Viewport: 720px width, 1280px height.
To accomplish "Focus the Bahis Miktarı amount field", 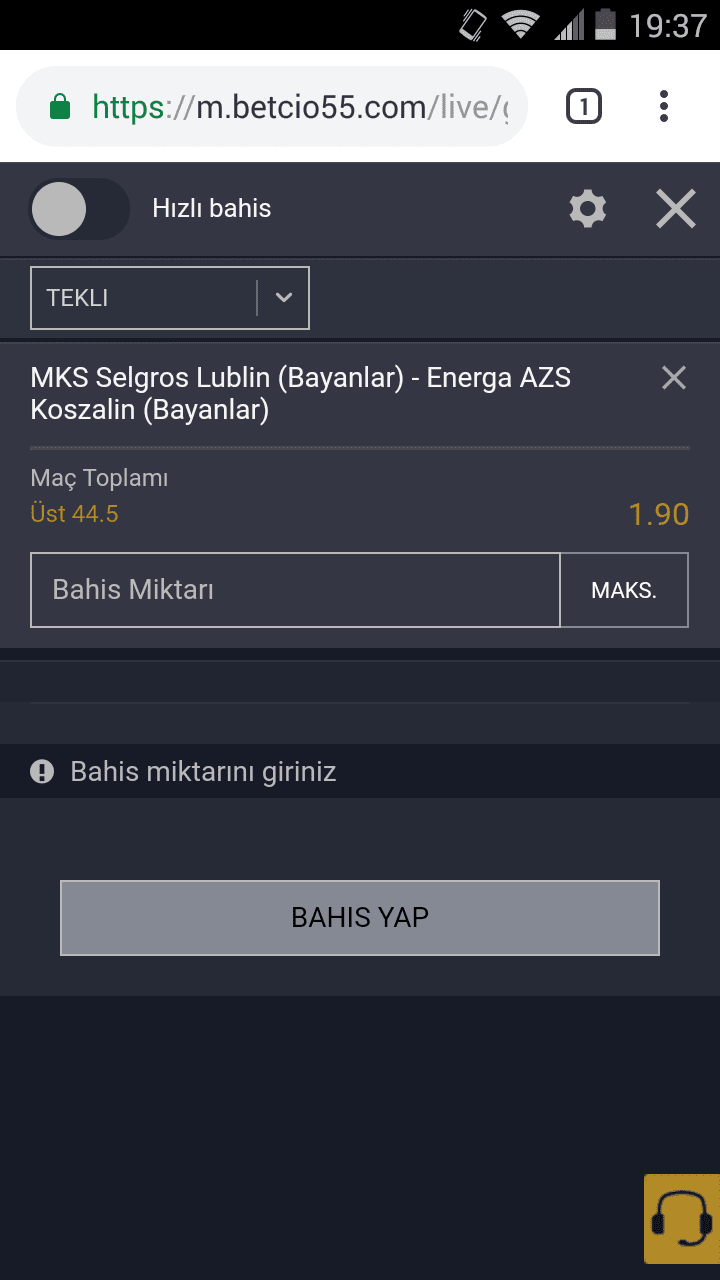I will point(295,590).
